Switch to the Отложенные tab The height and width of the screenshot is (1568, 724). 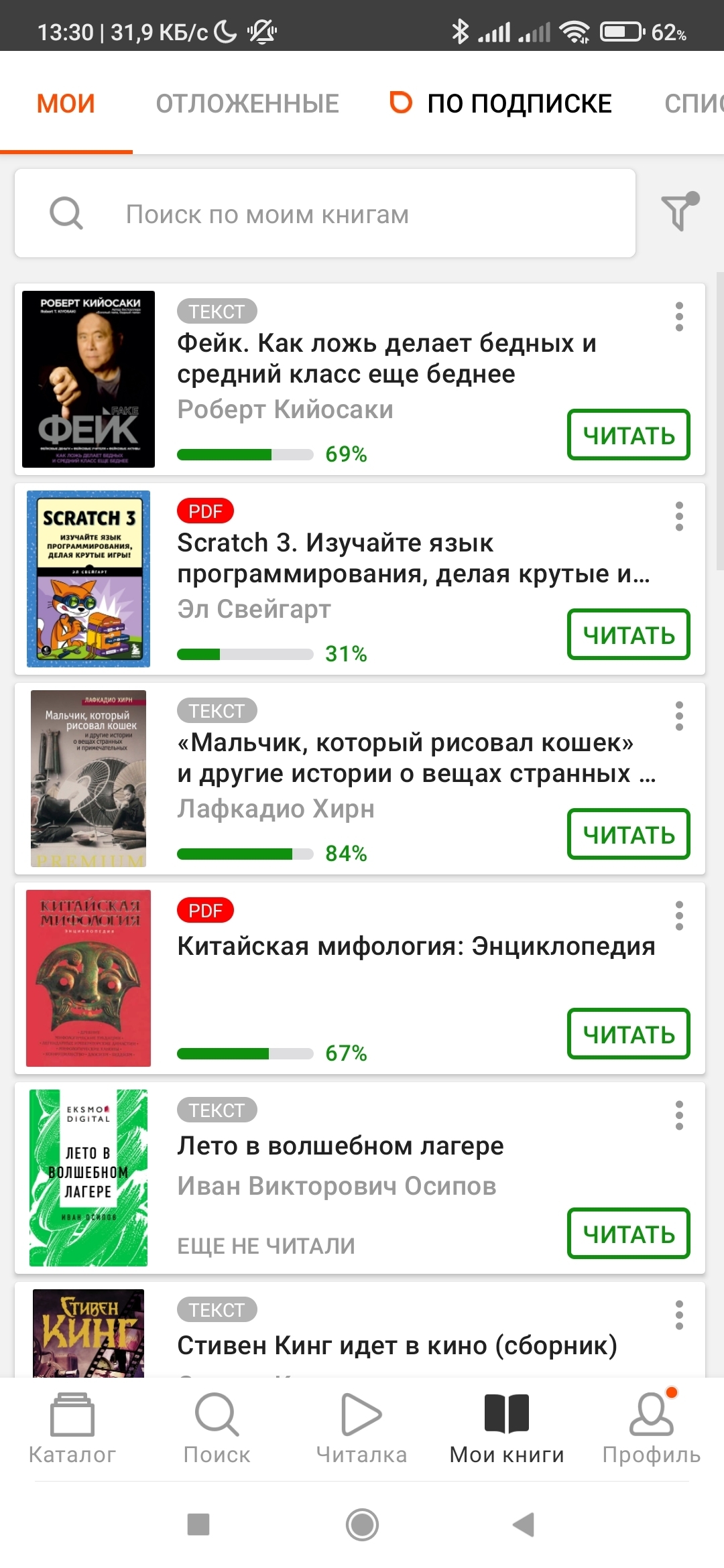tap(247, 104)
